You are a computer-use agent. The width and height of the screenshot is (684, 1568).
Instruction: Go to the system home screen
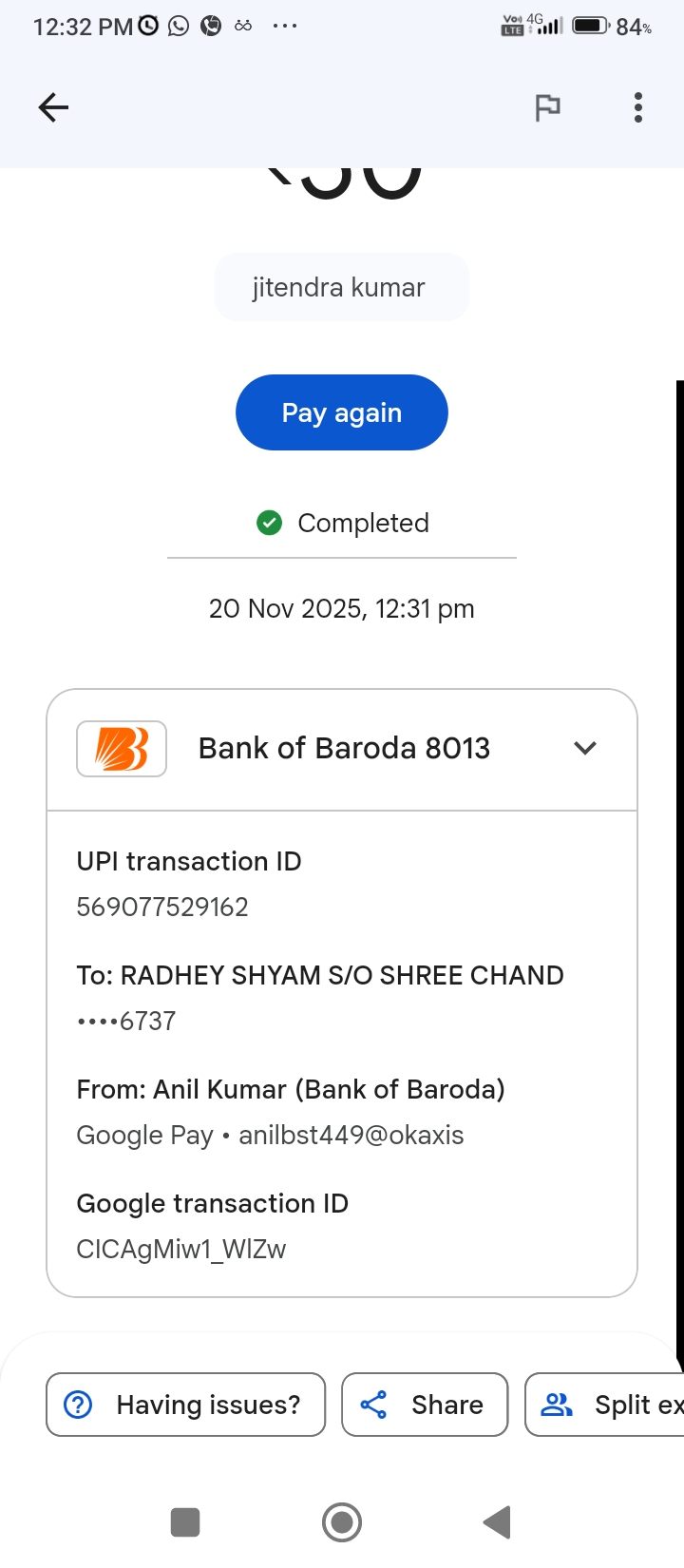click(342, 1522)
